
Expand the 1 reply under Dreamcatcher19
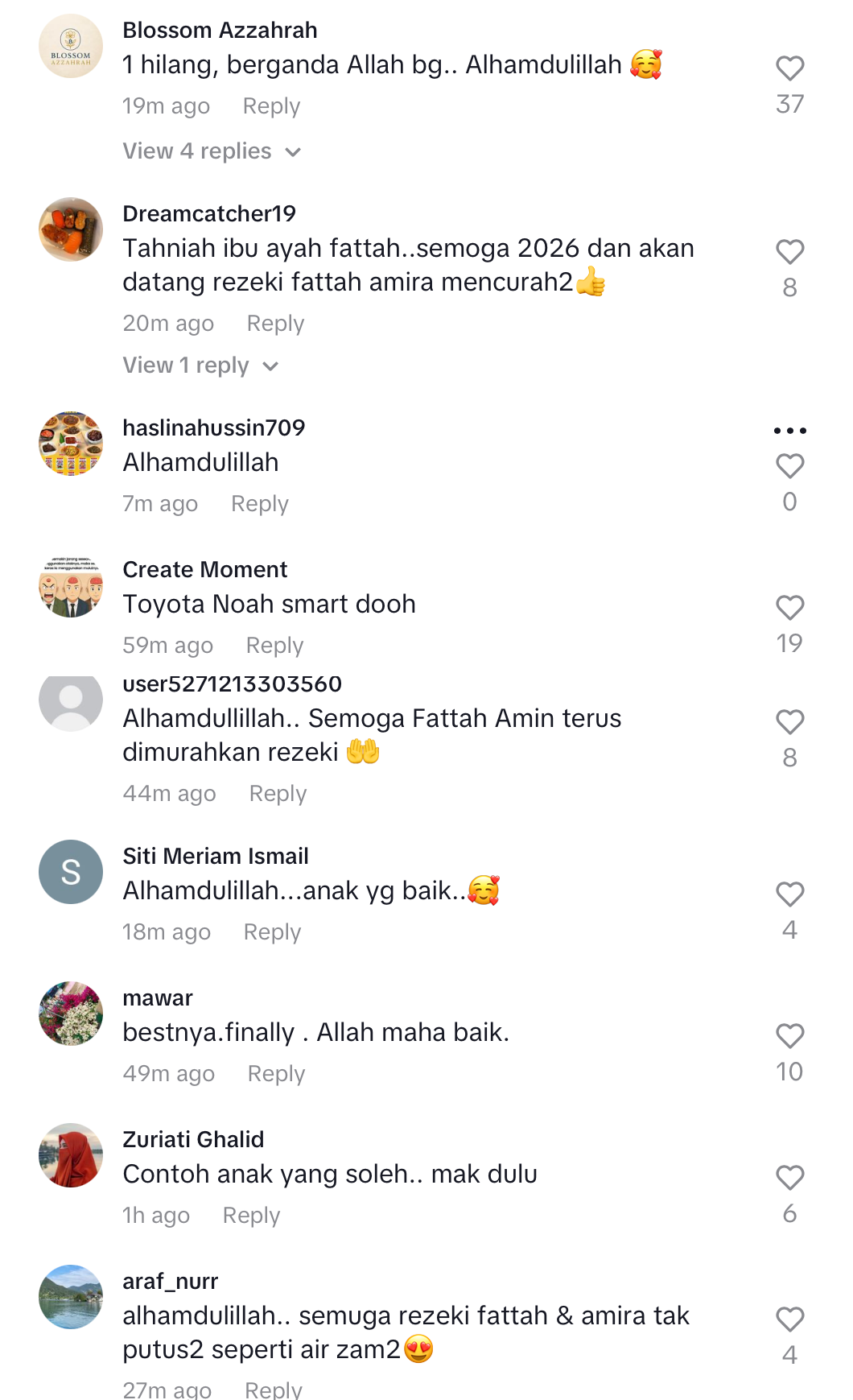200,365
